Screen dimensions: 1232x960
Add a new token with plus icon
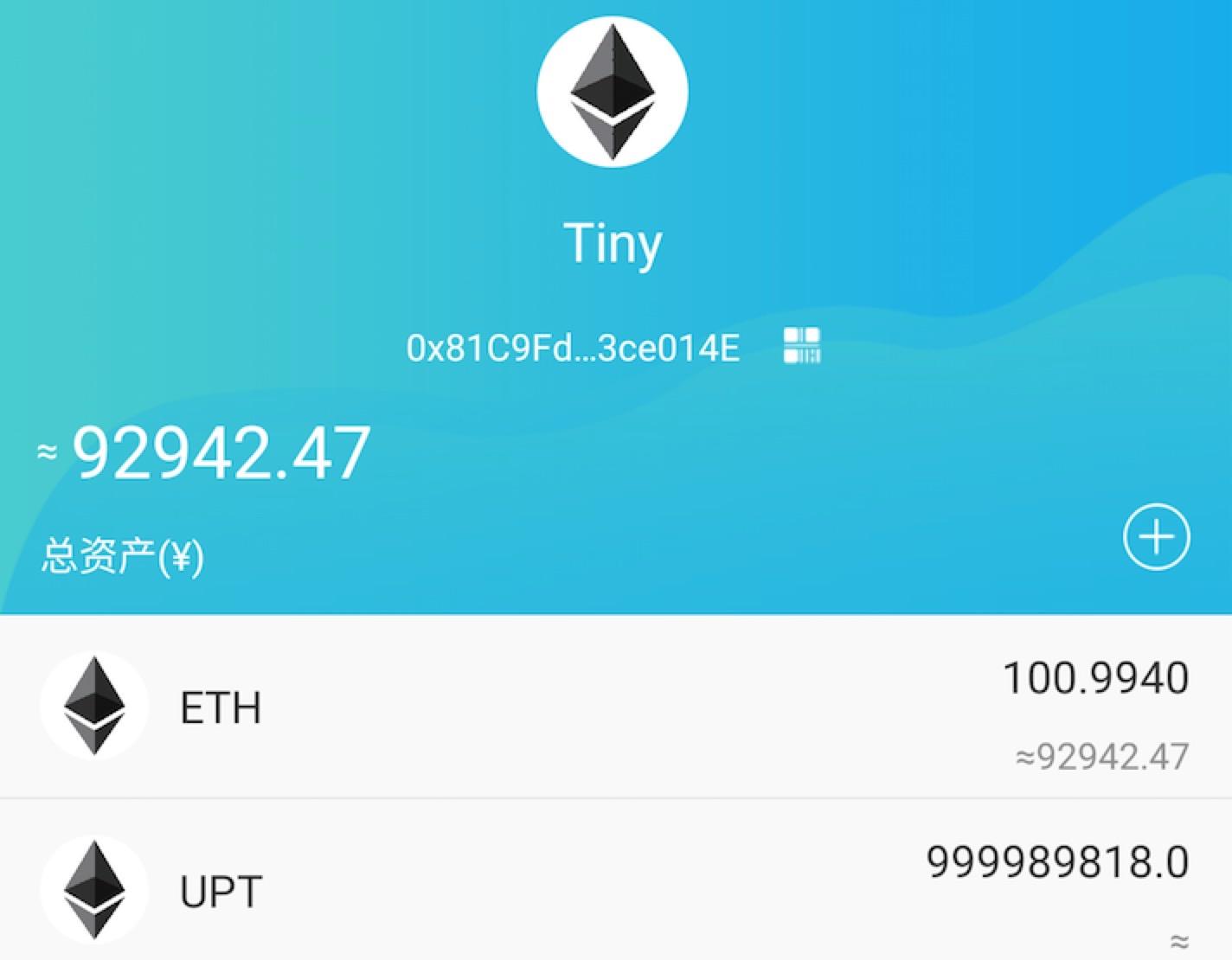(1156, 537)
